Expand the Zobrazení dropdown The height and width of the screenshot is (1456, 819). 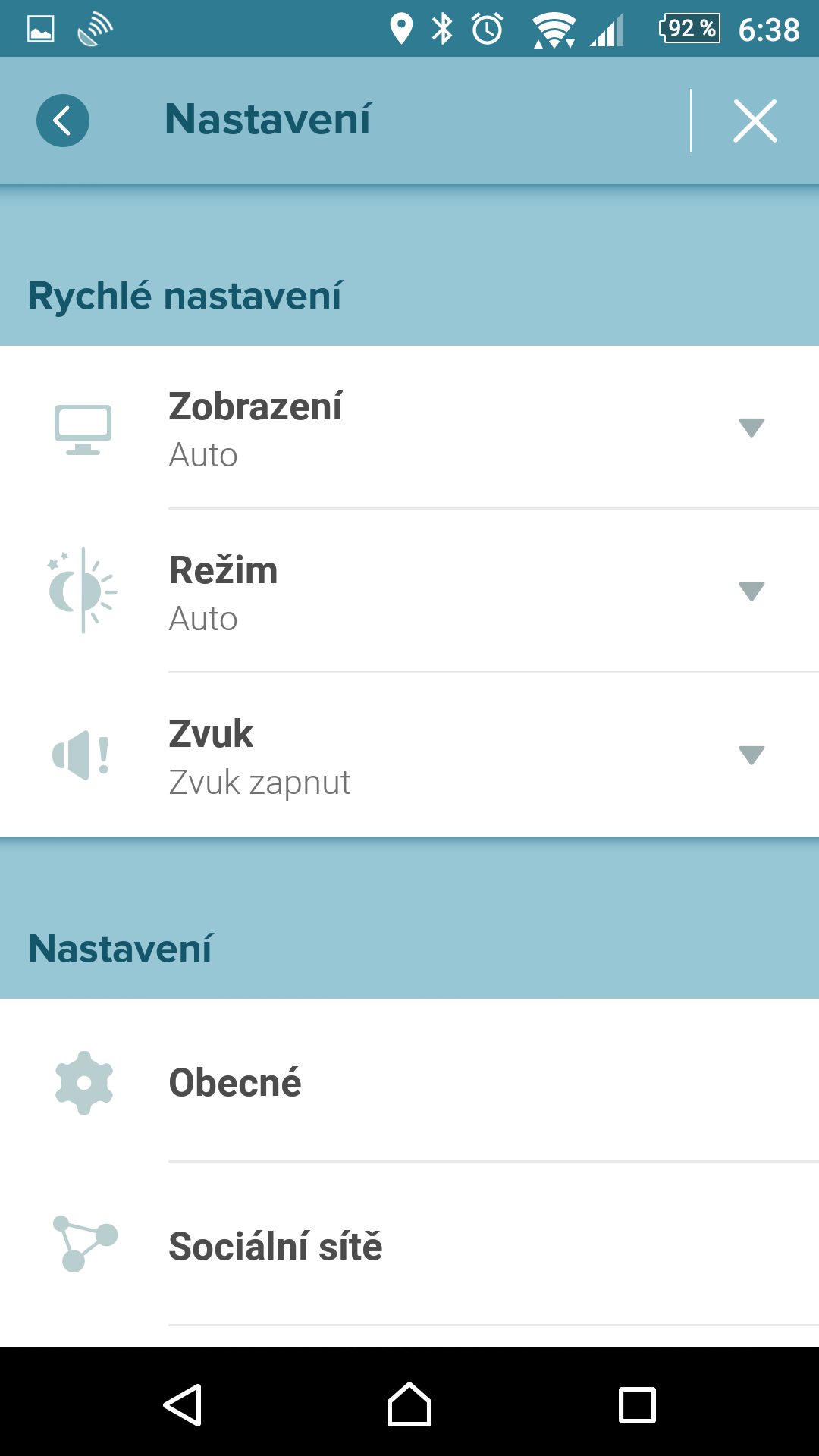(x=751, y=428)
